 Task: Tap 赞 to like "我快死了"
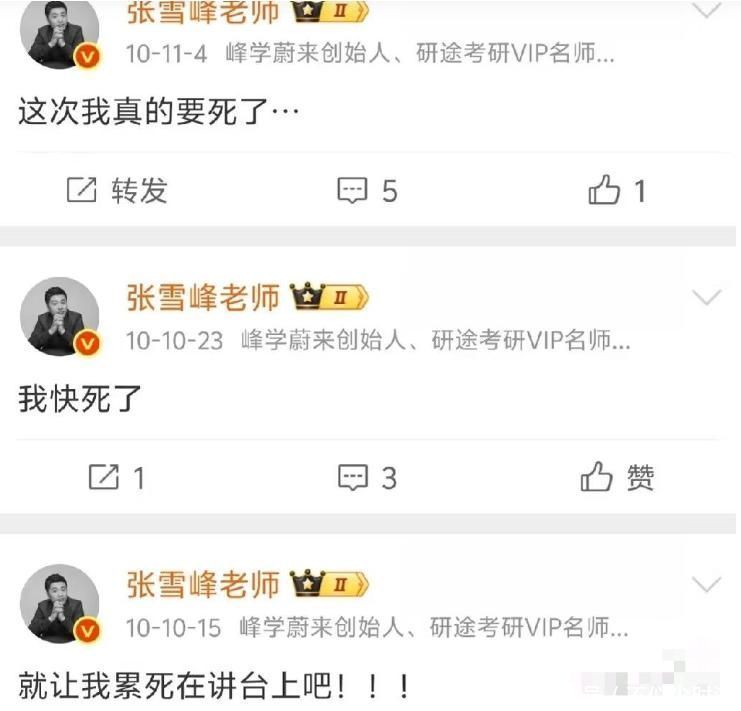[617, 478]
